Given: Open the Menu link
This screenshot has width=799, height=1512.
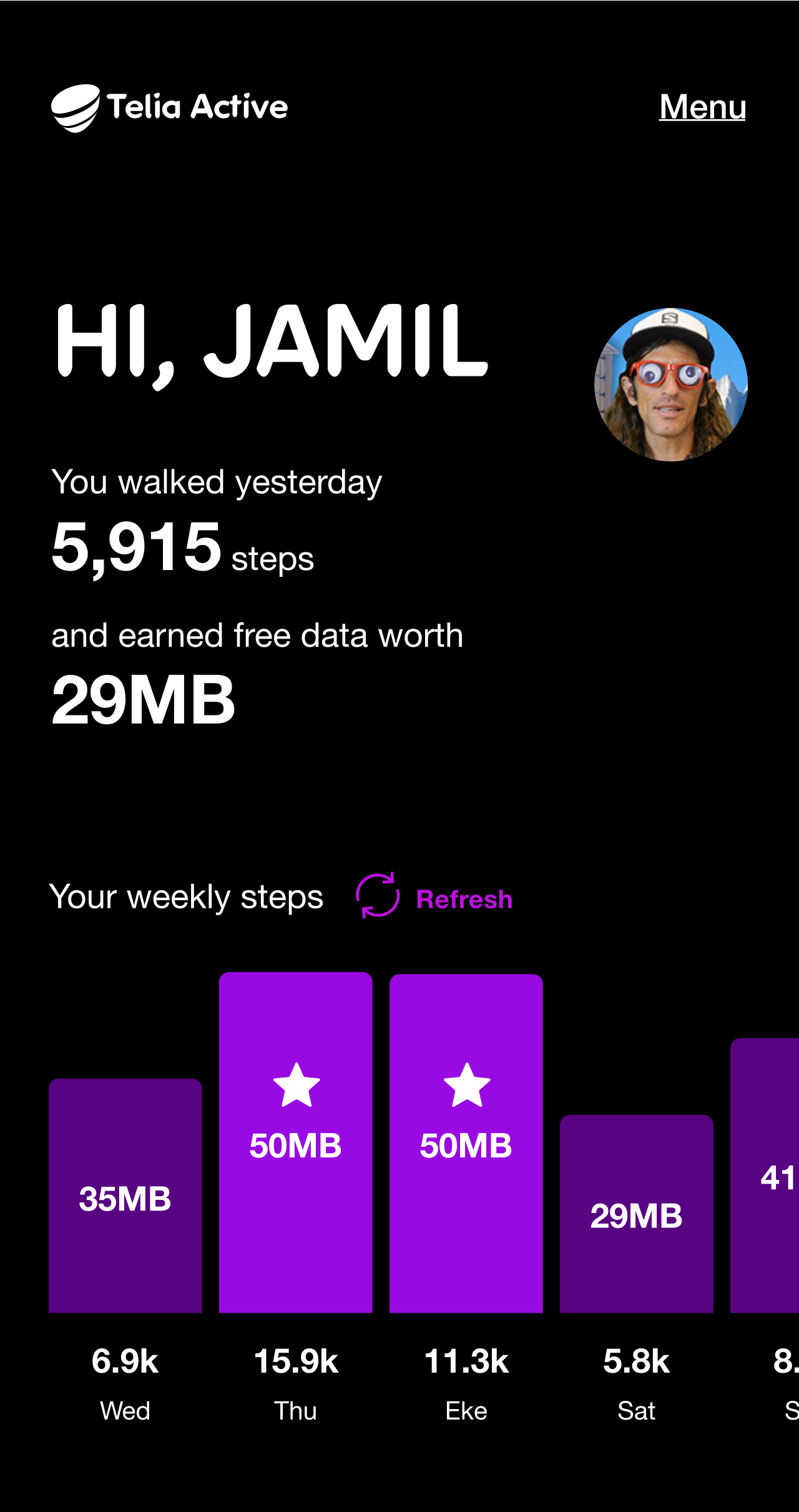Looking at the screenshot, I should tap(702, 107).
